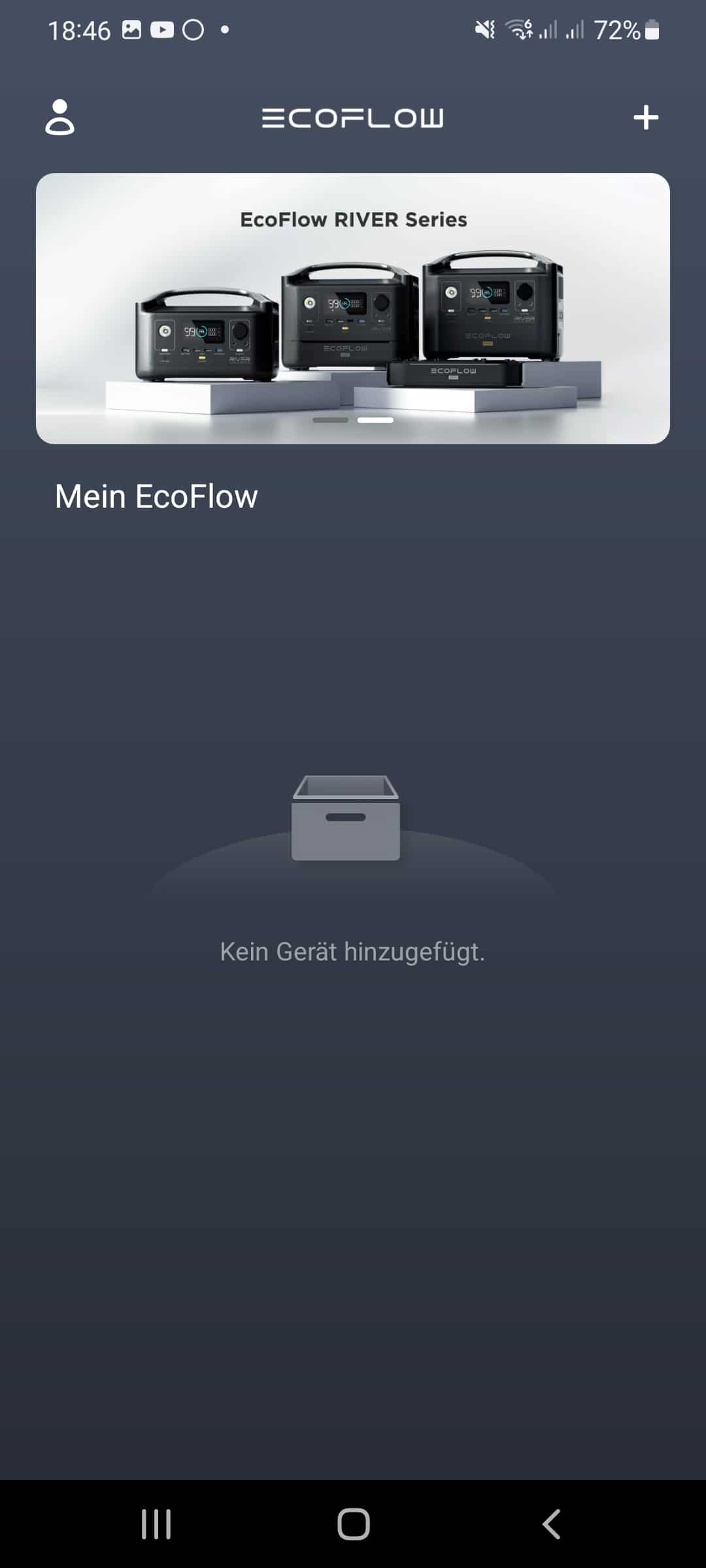Open the user profile icon

[59, 118]
